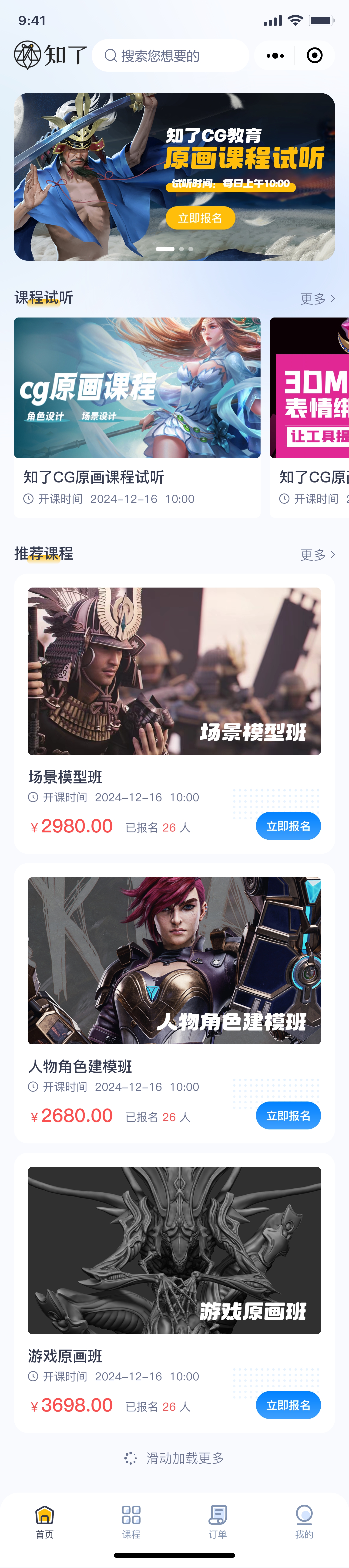Switch to the 我的 tab
Screen dimensions: 349x1568
[x=304, y=1521]
